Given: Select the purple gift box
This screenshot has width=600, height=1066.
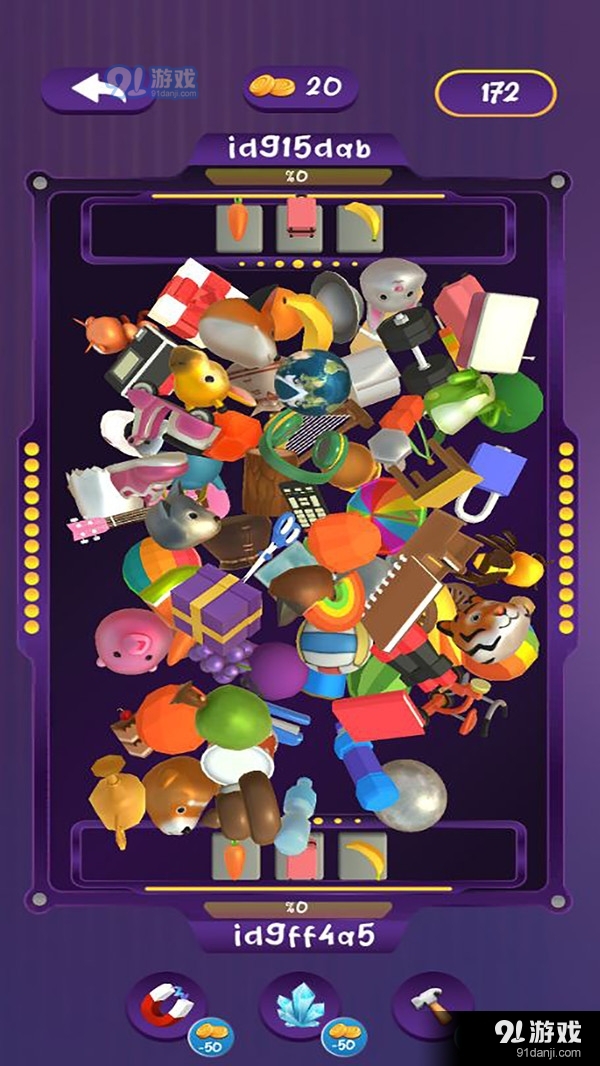Looking at the screenshot, I should click(x=214, y=606).
